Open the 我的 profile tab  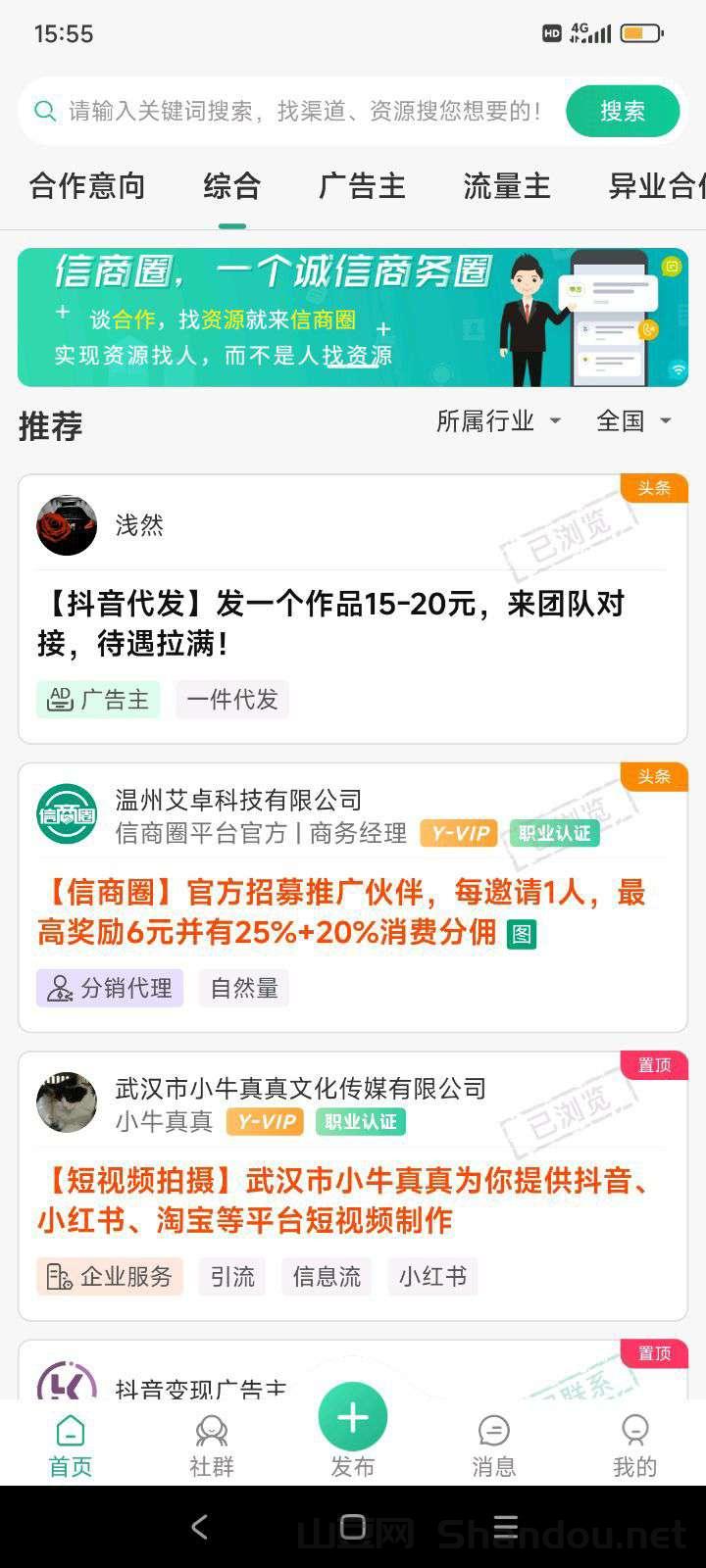(634, 1445)
